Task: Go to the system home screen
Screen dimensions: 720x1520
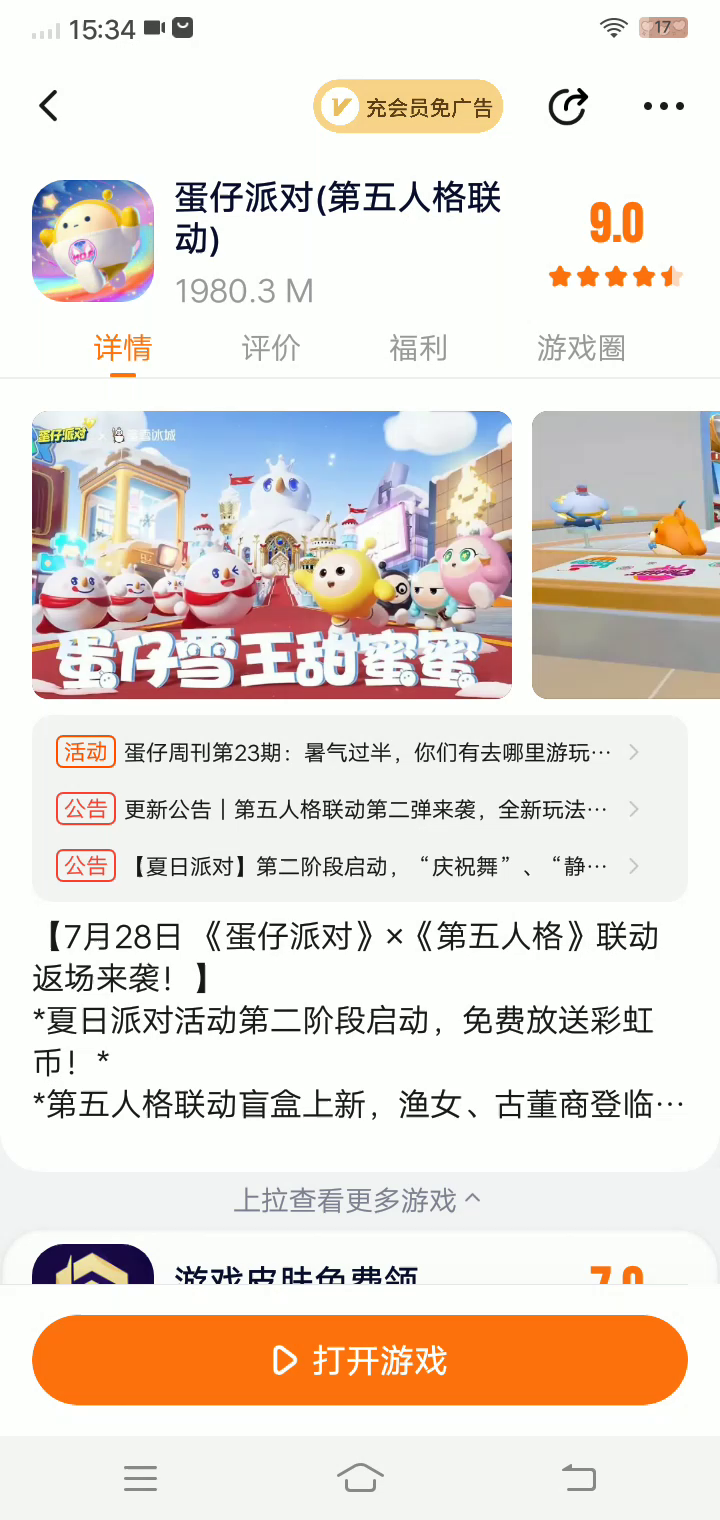Action: (x=360, y=1477)
